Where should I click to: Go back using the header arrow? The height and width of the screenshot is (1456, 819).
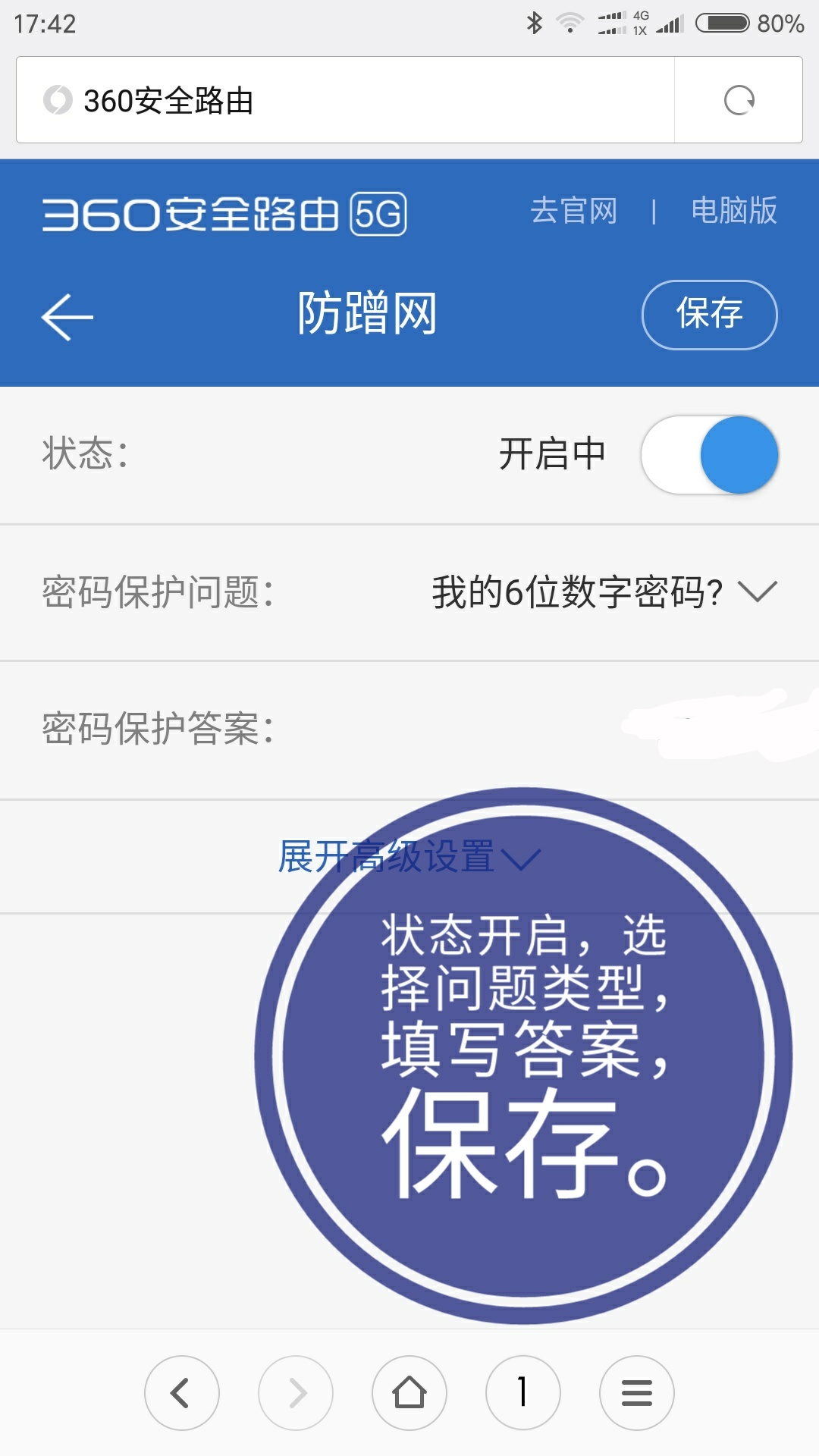(x=67, y=316)
